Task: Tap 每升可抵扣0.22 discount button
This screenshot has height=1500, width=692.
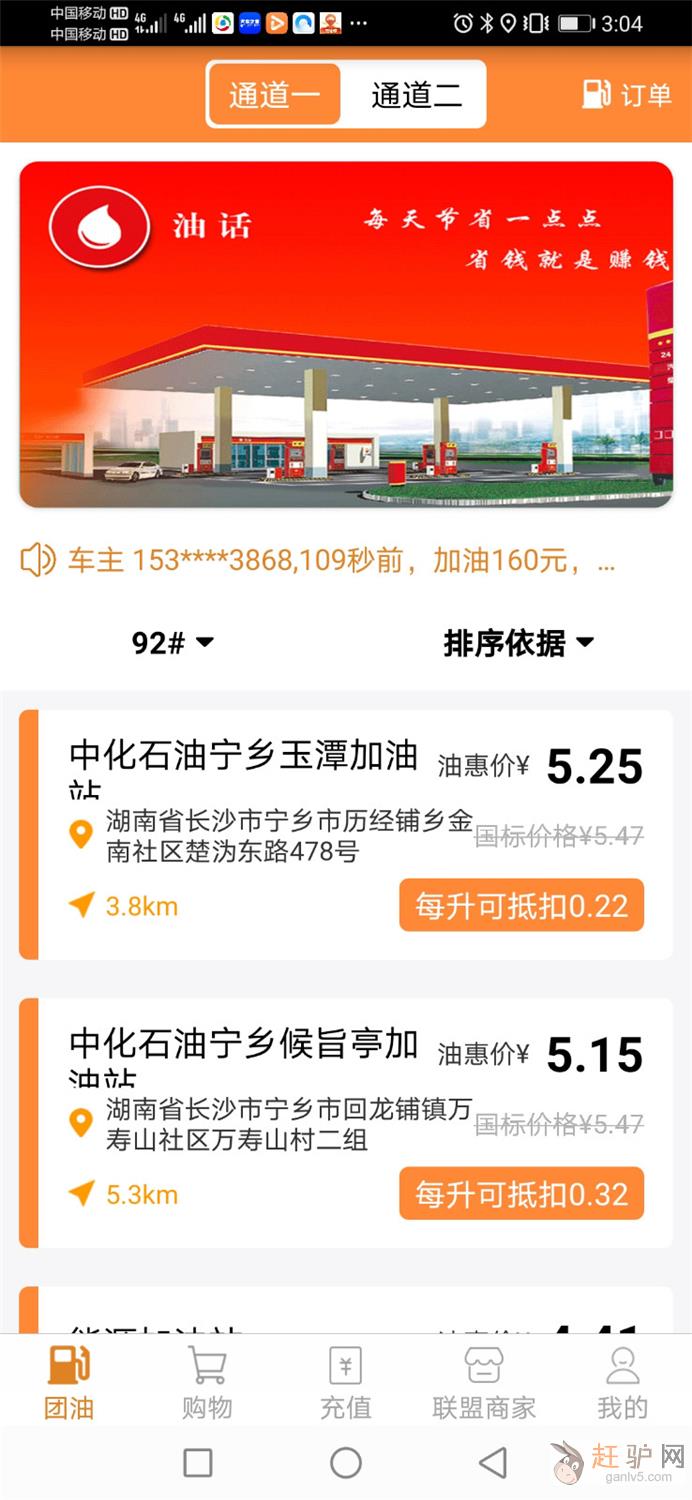Action: pyautogui.click(x=521, y=906)
